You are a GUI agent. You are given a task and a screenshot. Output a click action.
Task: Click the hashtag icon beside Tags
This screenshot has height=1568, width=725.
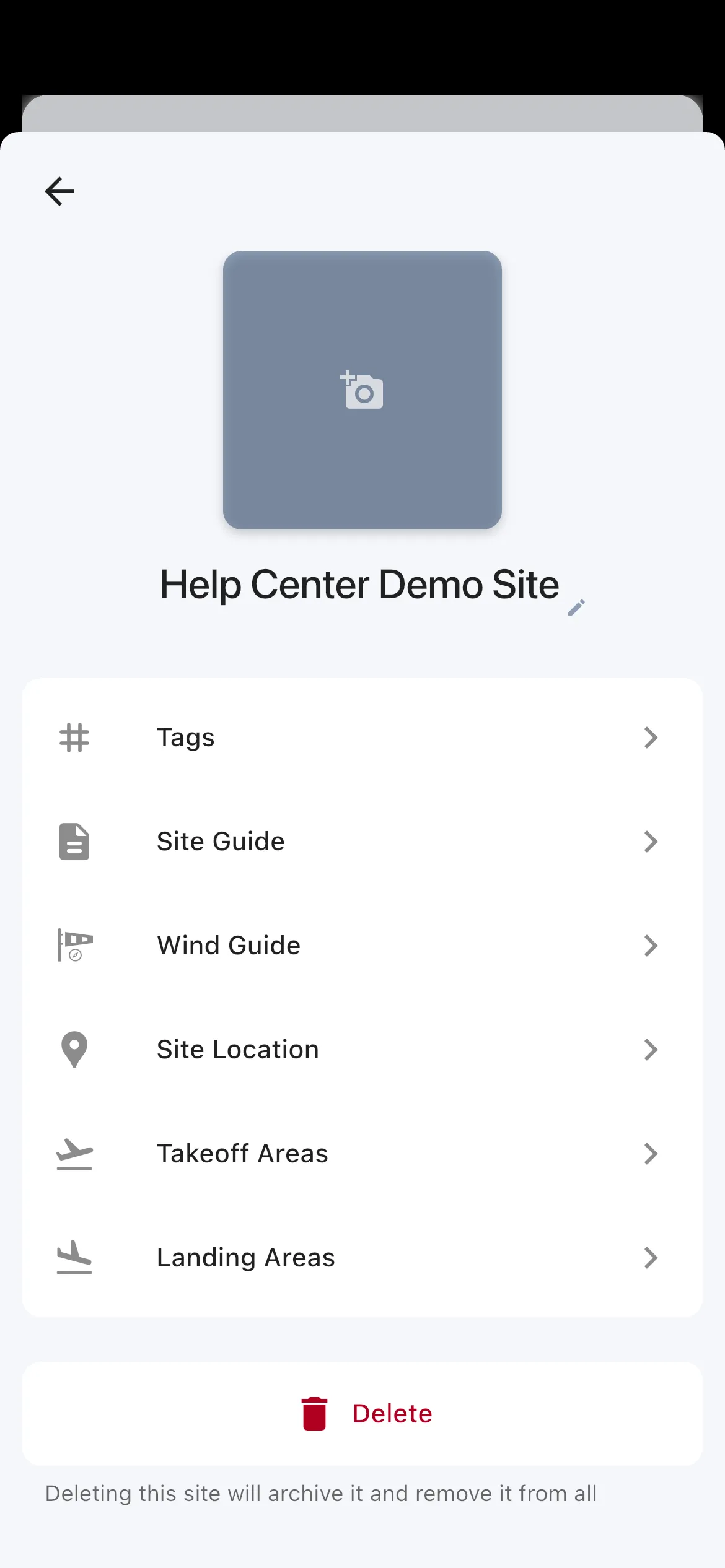click(74, 738)
